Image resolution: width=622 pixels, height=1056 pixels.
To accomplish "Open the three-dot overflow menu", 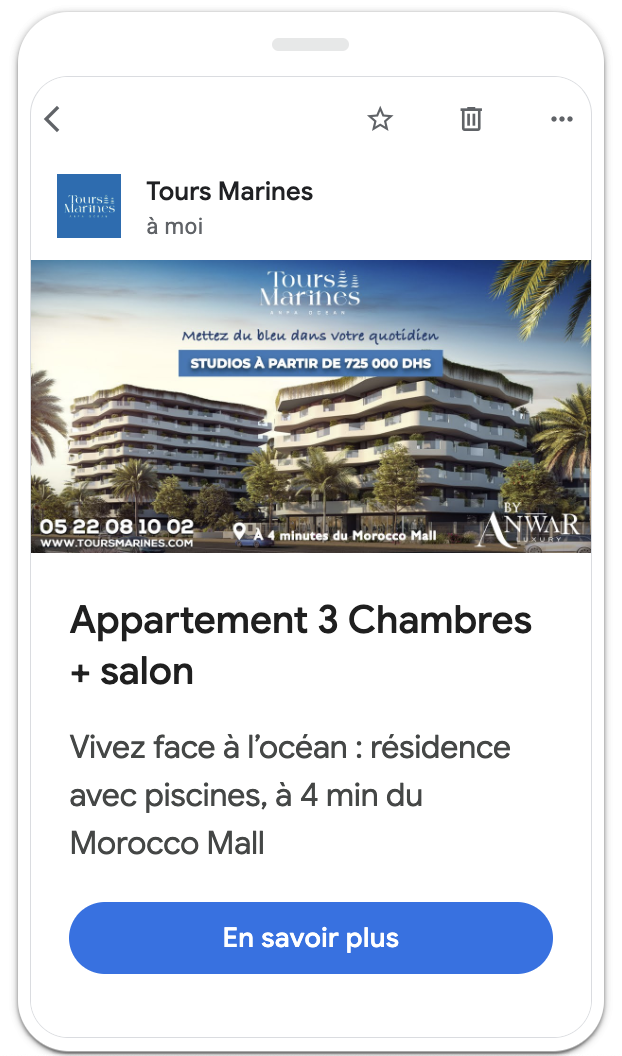I will (562, 120).
